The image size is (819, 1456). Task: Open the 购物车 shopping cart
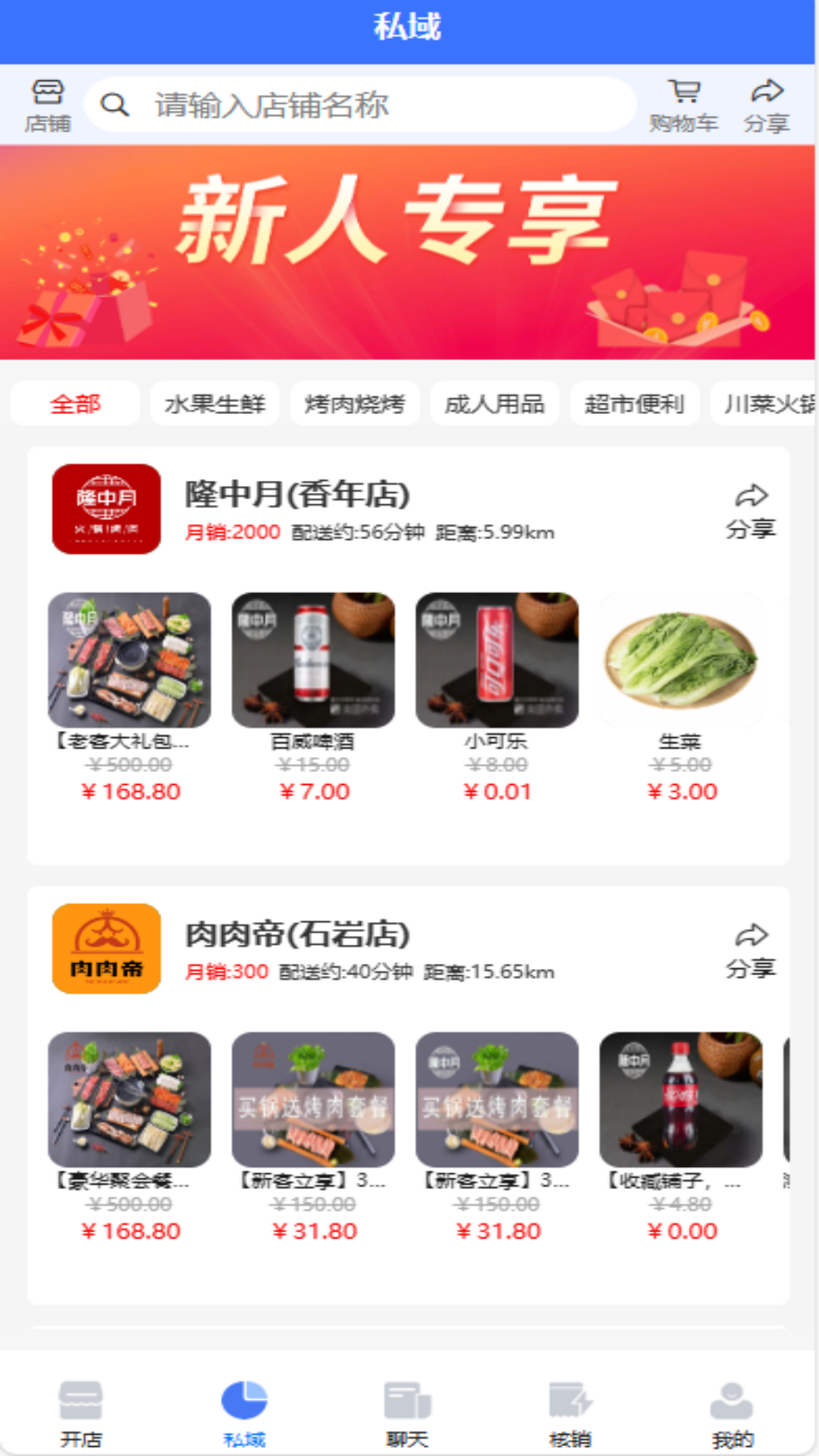[683, 105]
